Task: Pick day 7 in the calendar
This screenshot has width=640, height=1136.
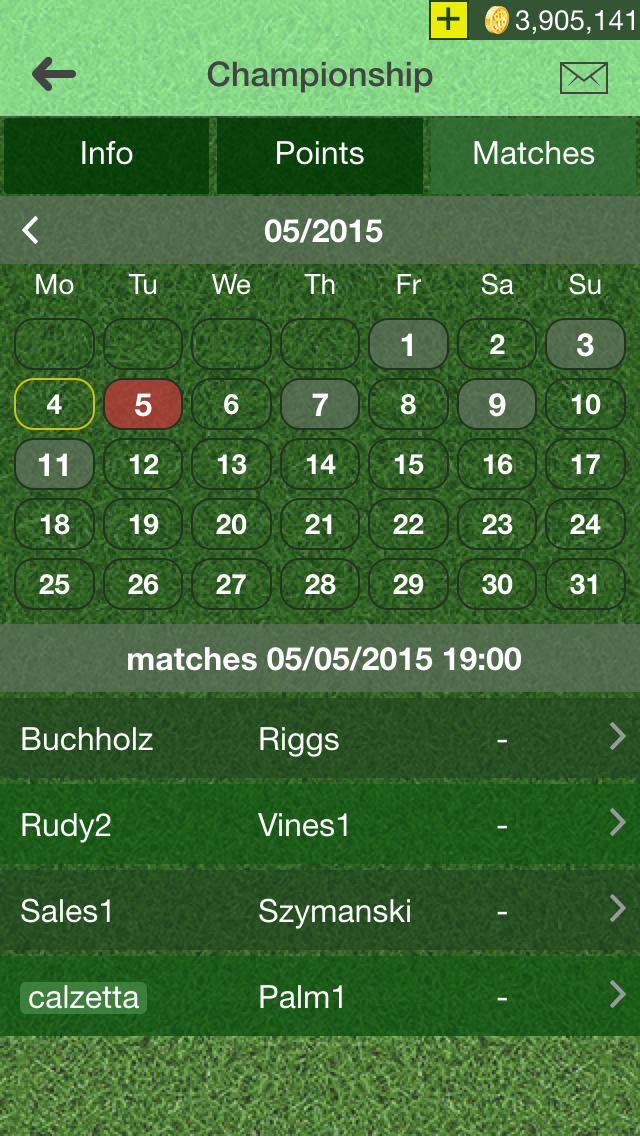Action: tap(320, 405)
